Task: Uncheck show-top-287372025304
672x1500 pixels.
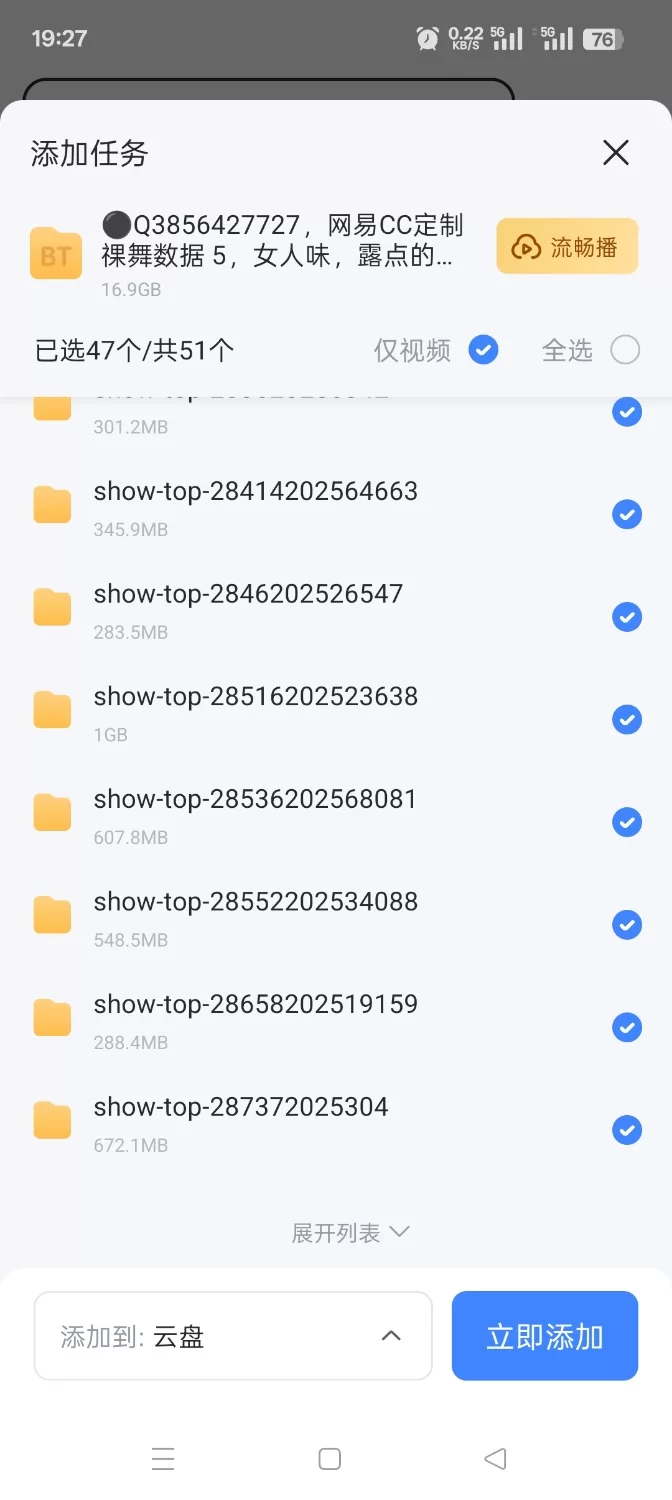Action: [x=627, y=1131]
